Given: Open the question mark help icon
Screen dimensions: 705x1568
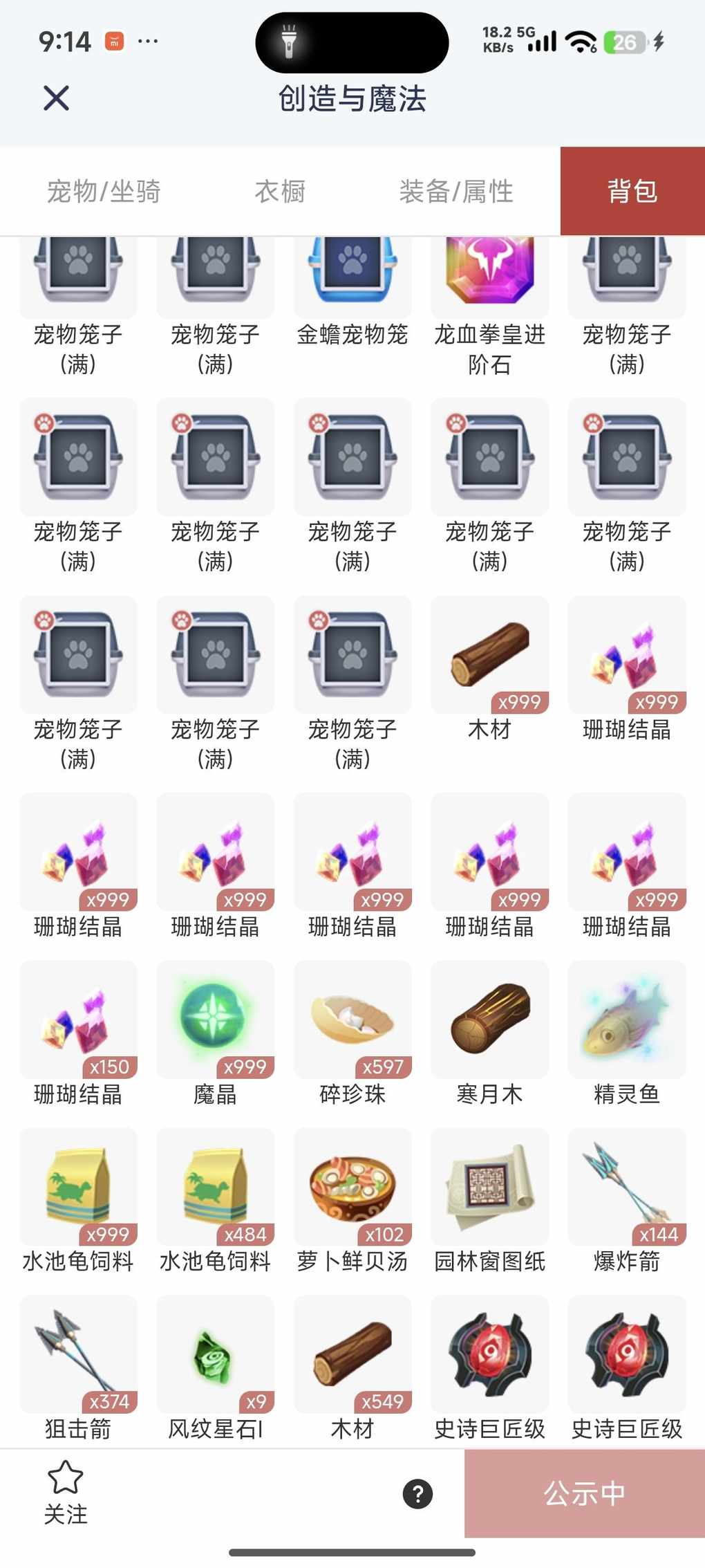Looking at the screenshot, I should tap(417, 1494).
